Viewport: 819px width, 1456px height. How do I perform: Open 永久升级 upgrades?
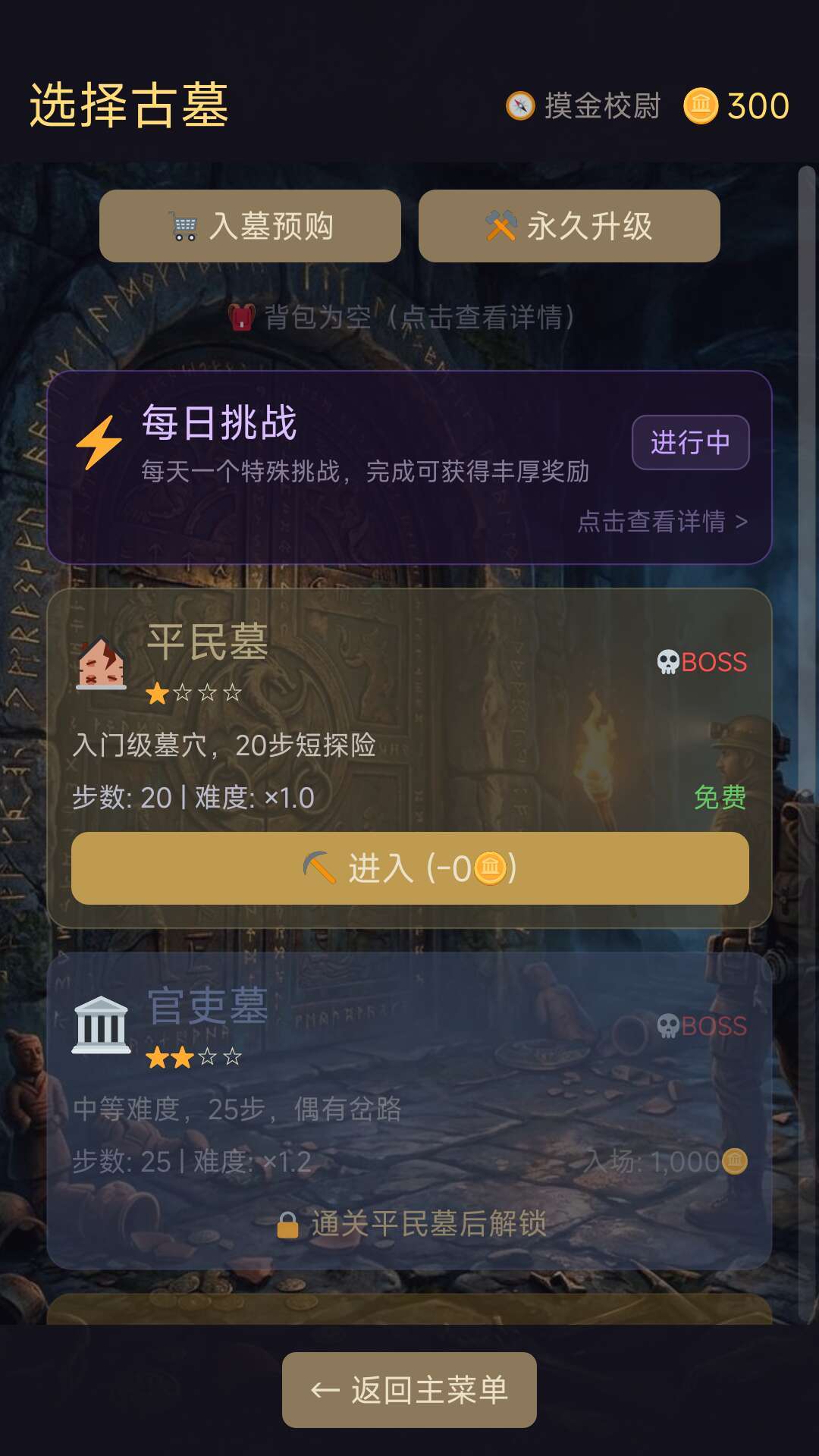point(569,226)
